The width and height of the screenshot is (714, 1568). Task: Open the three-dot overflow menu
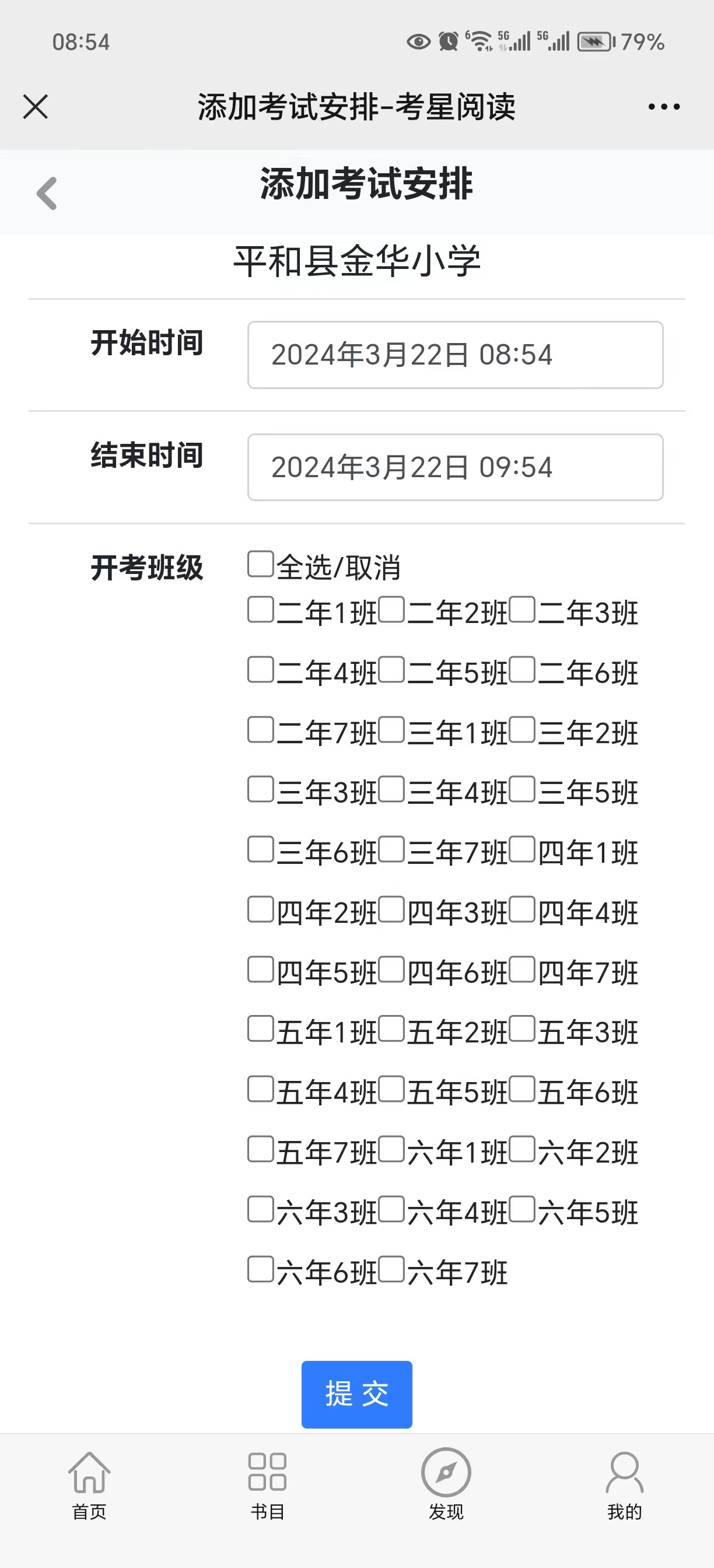coord(664,107)
